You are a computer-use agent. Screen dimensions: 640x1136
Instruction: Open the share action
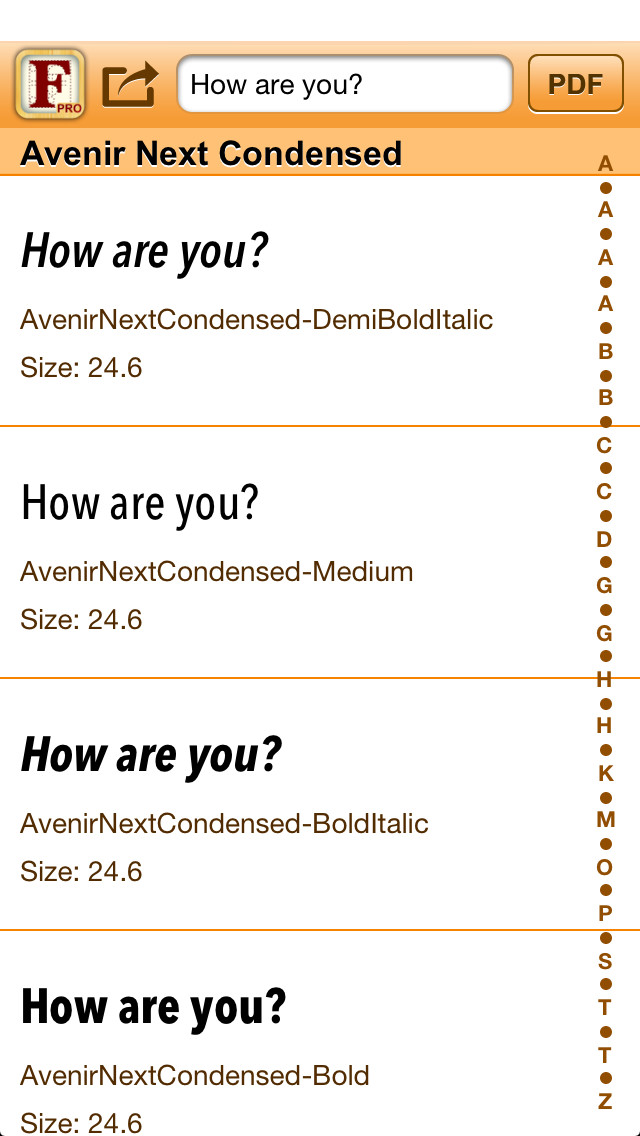click(x=130, y=85)
